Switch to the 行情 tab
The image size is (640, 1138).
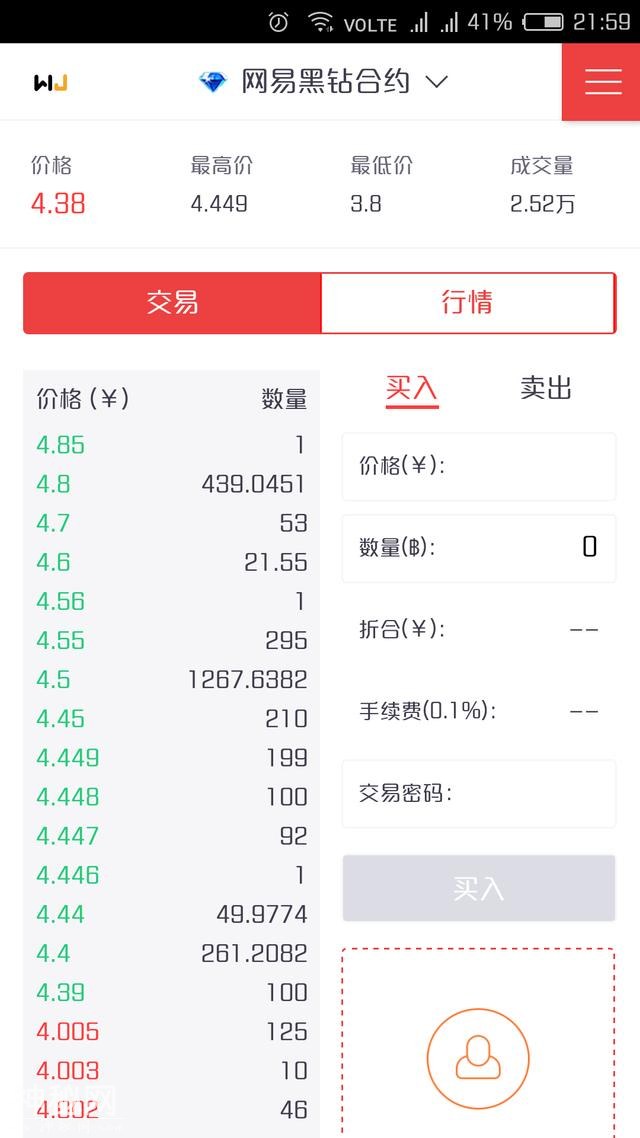pyautogui.click(x=467, y=302)
